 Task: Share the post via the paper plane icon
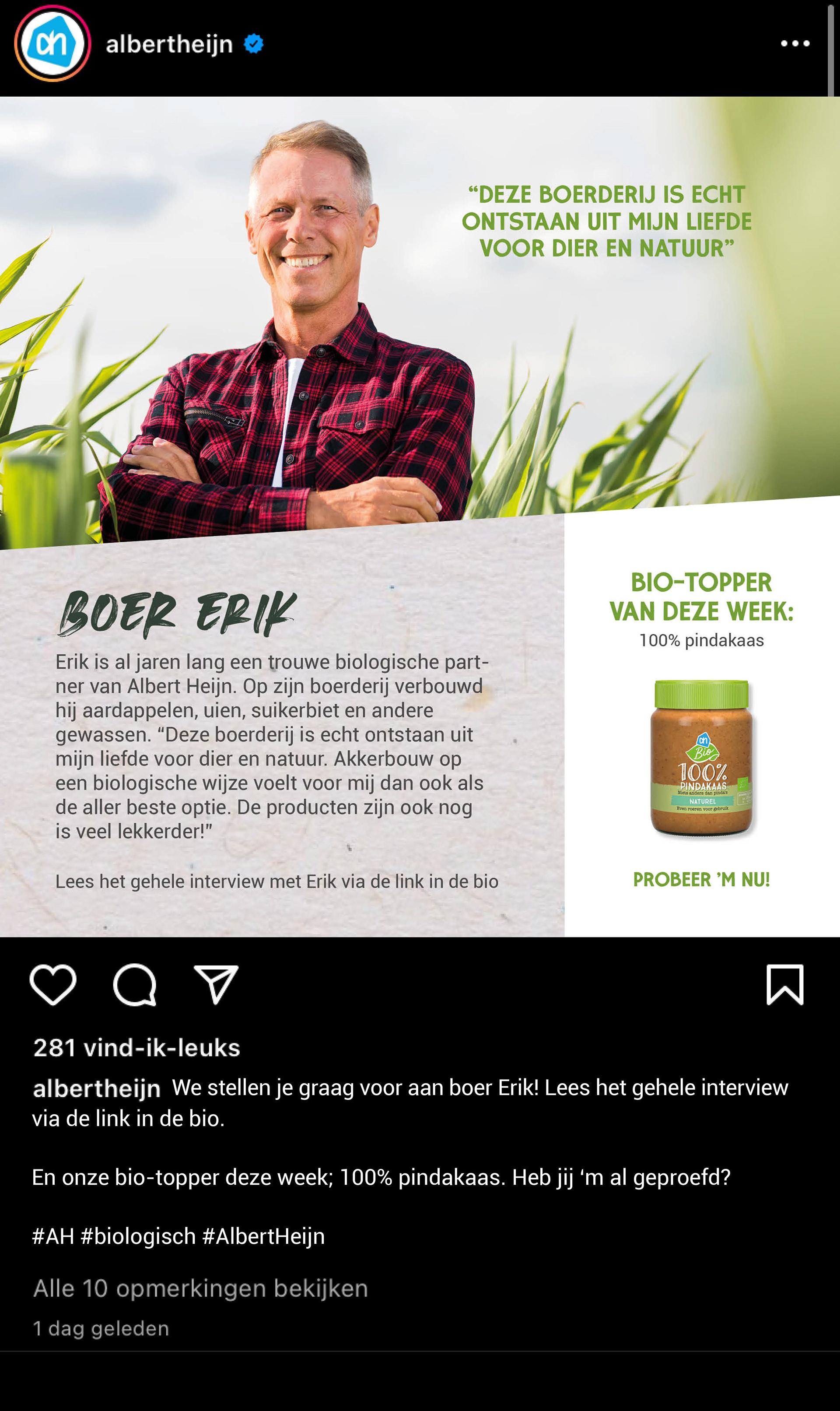(x=216, y=985)
